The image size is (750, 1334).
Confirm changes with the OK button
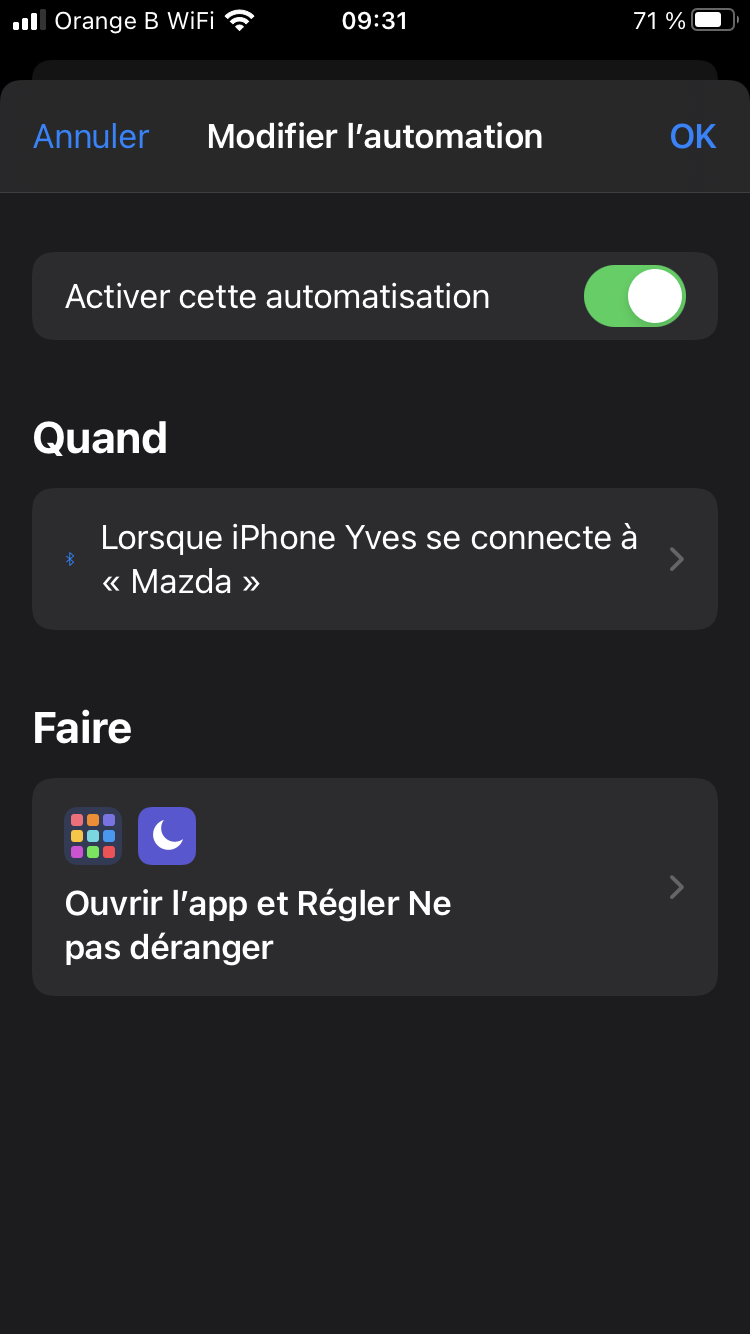[x=692, y=136]
